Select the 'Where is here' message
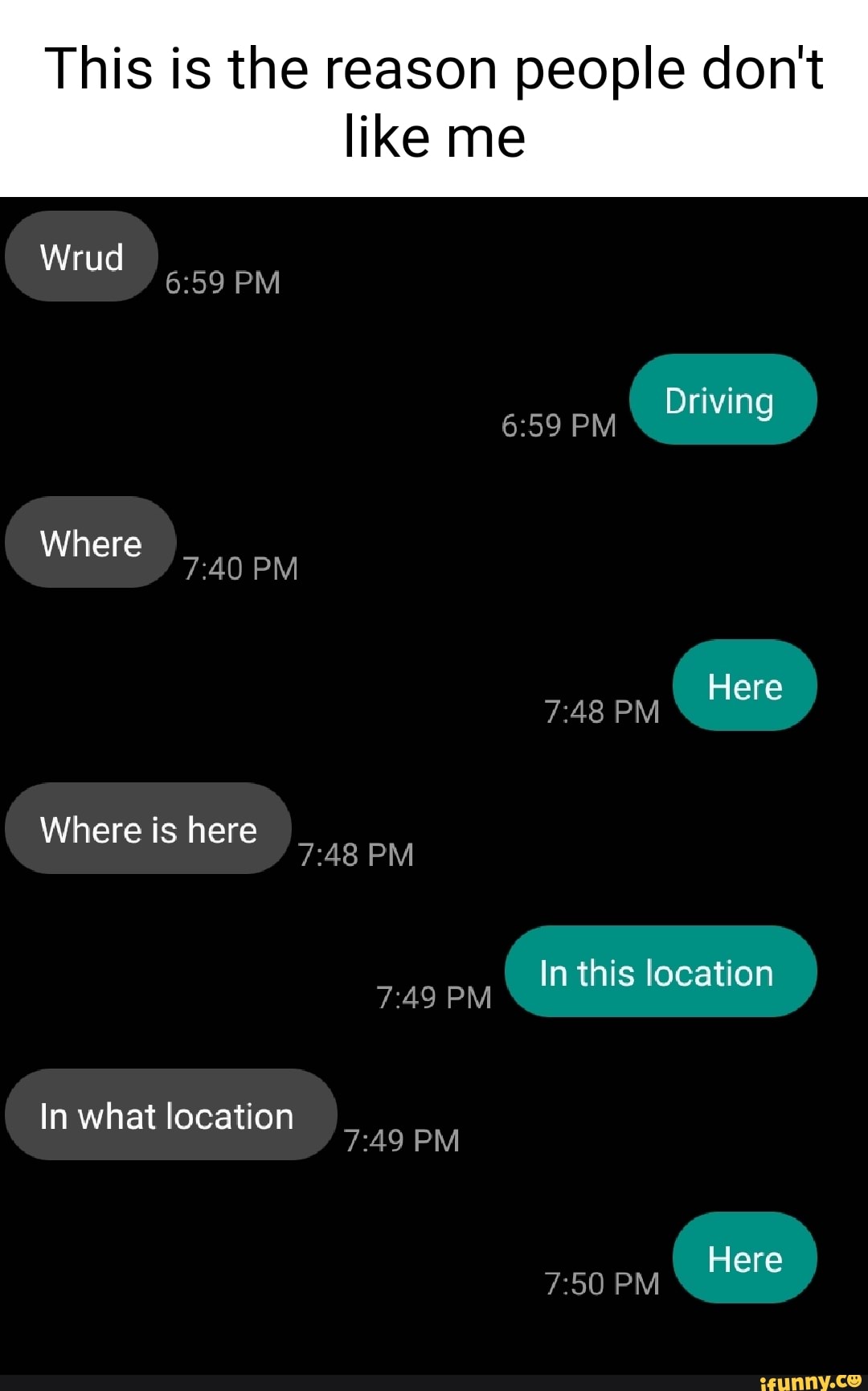The width and height of the screenshot is (868, 1391). pyautogui.click(x=148, y=829)
